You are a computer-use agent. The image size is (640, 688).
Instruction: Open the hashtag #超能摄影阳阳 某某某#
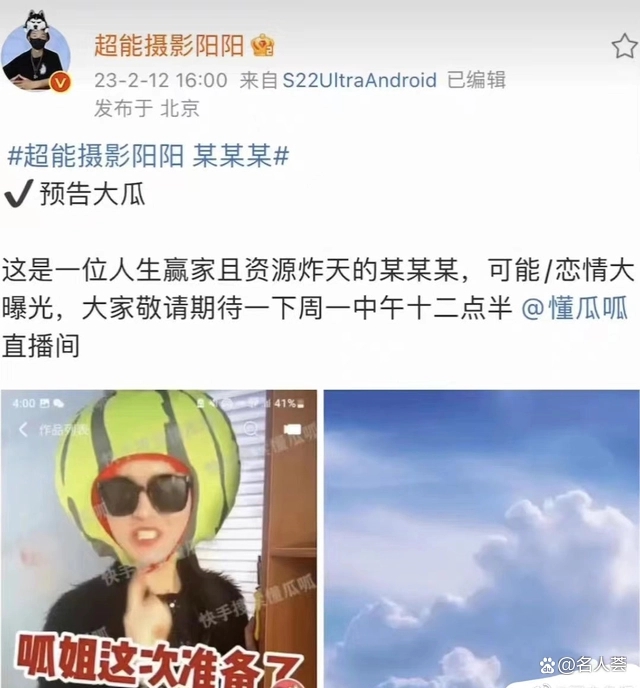148,155
